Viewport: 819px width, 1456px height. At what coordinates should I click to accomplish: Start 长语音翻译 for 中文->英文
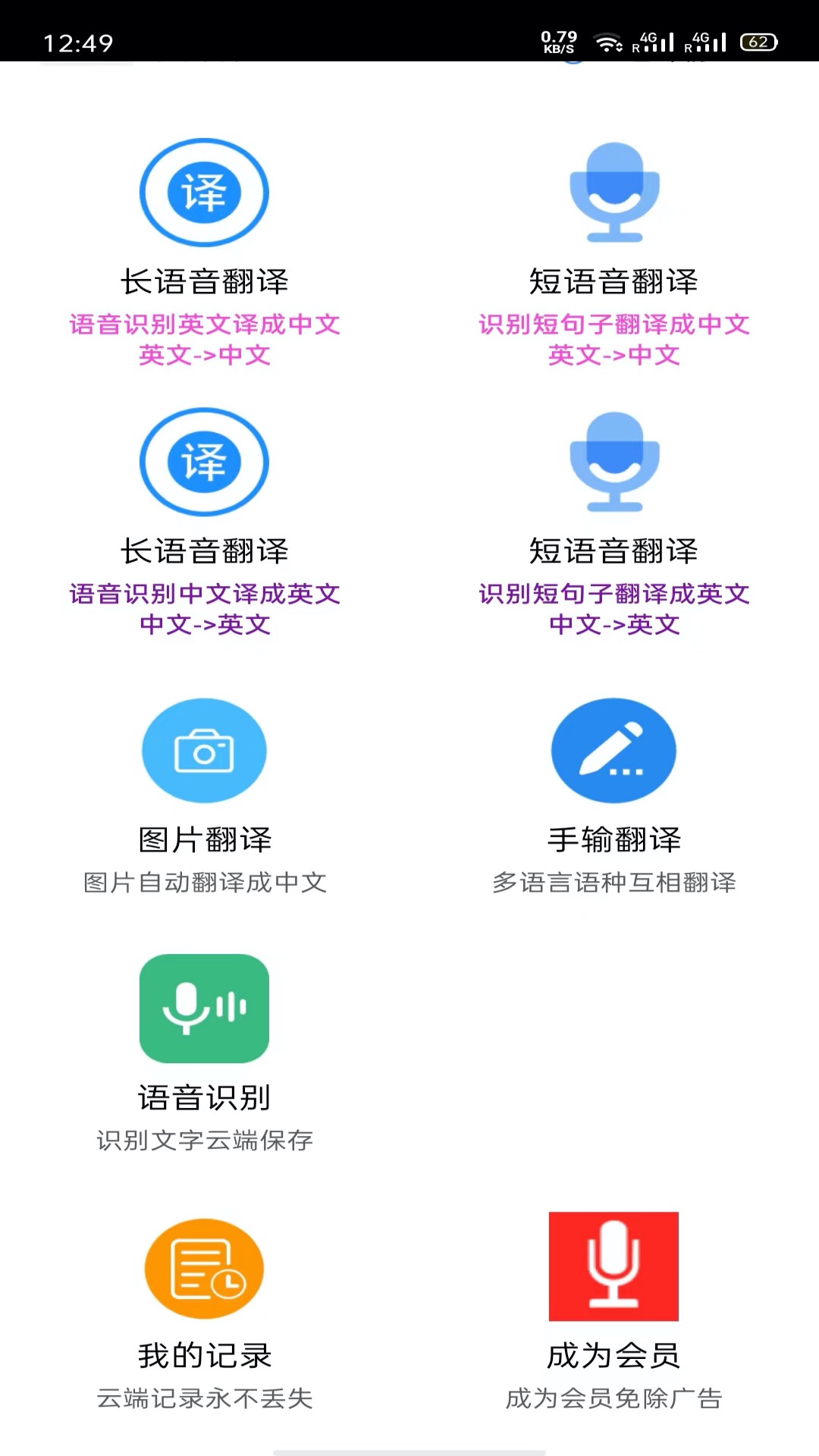click(x=204, y=462)
